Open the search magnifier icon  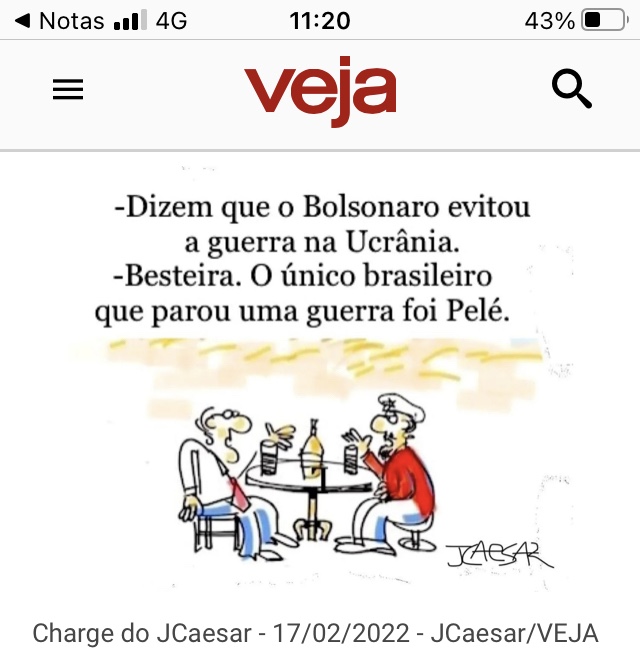[x=571, y=90]
